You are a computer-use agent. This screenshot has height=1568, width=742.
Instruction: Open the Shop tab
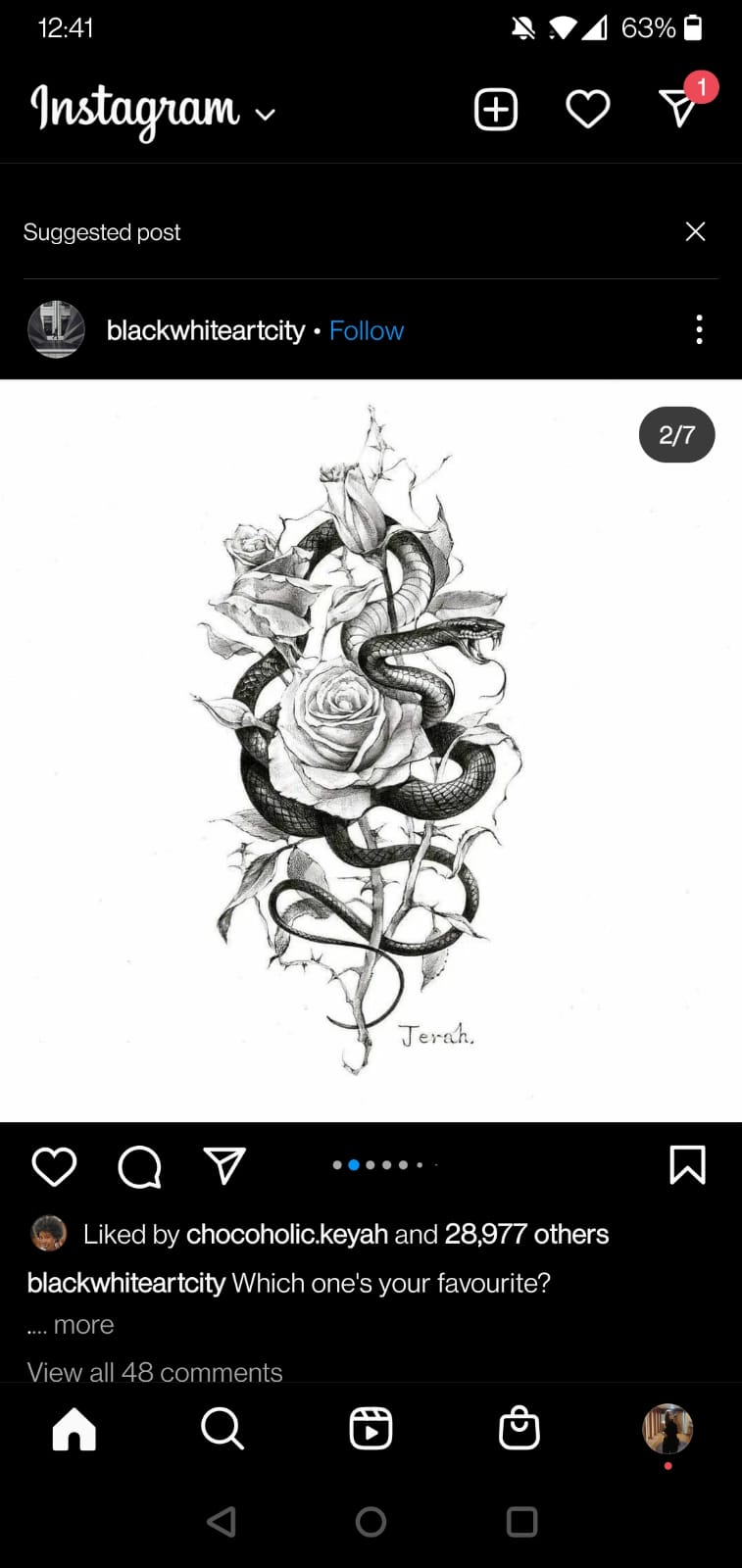(519, 1429)
